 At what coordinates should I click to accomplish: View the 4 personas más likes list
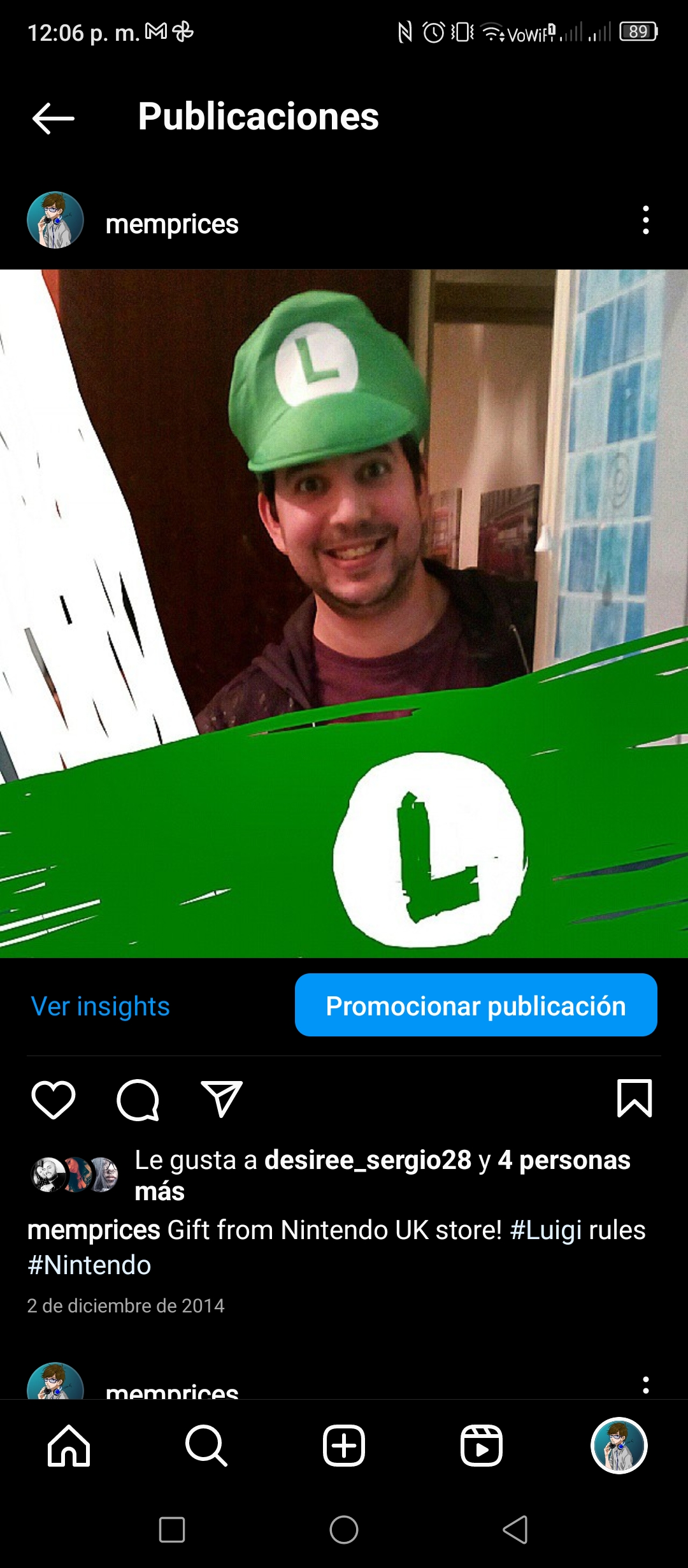point(382,1175)
